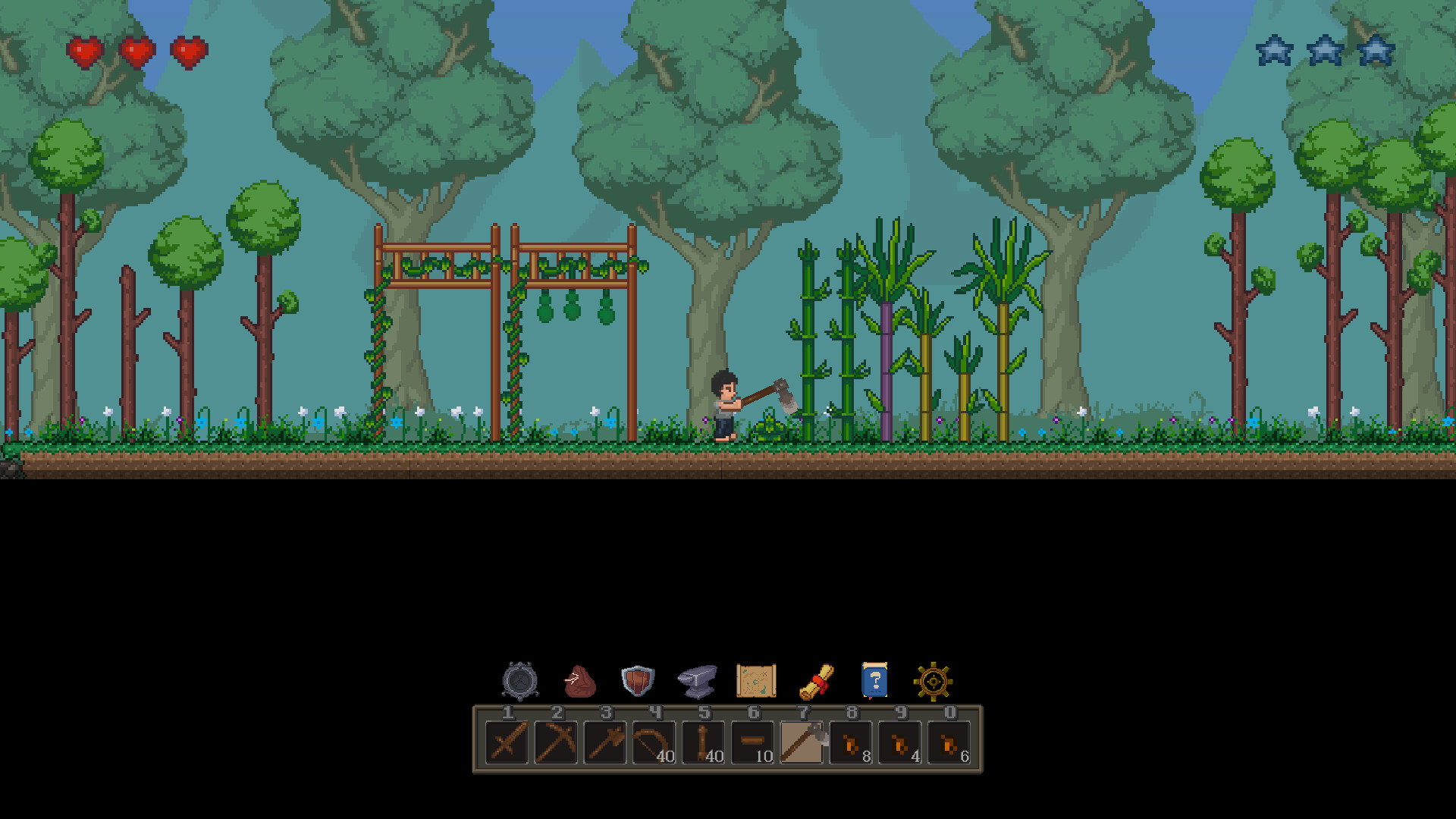Open the blue help book

(874, 680)
